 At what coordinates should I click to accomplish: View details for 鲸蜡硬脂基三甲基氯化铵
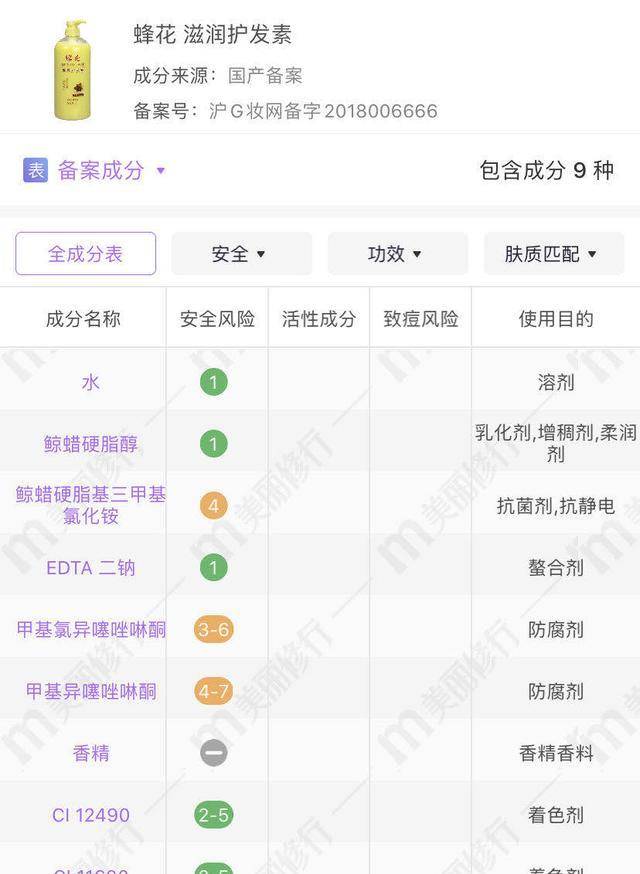coord(91,505)
